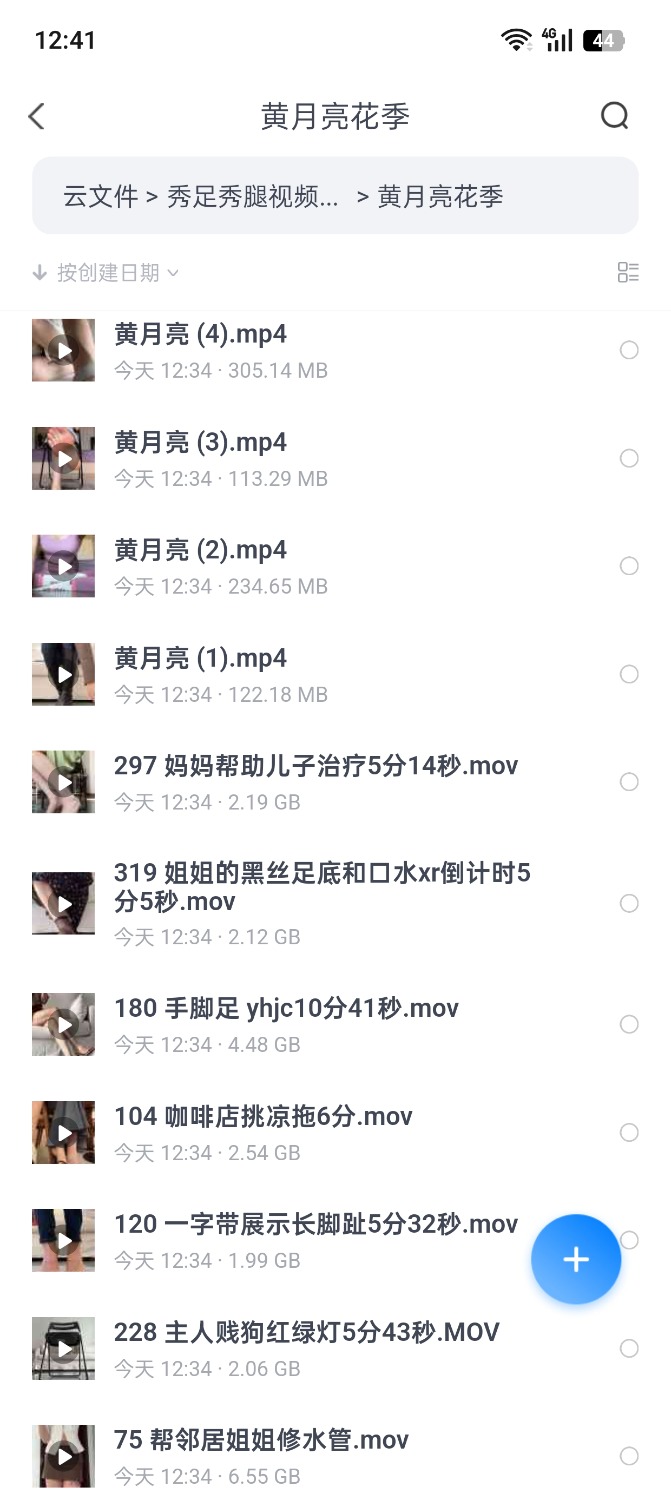Open the 云文件 breadcrumb root folder
The height and width of the screenshot is (1500, 671).
pos(100,196)
